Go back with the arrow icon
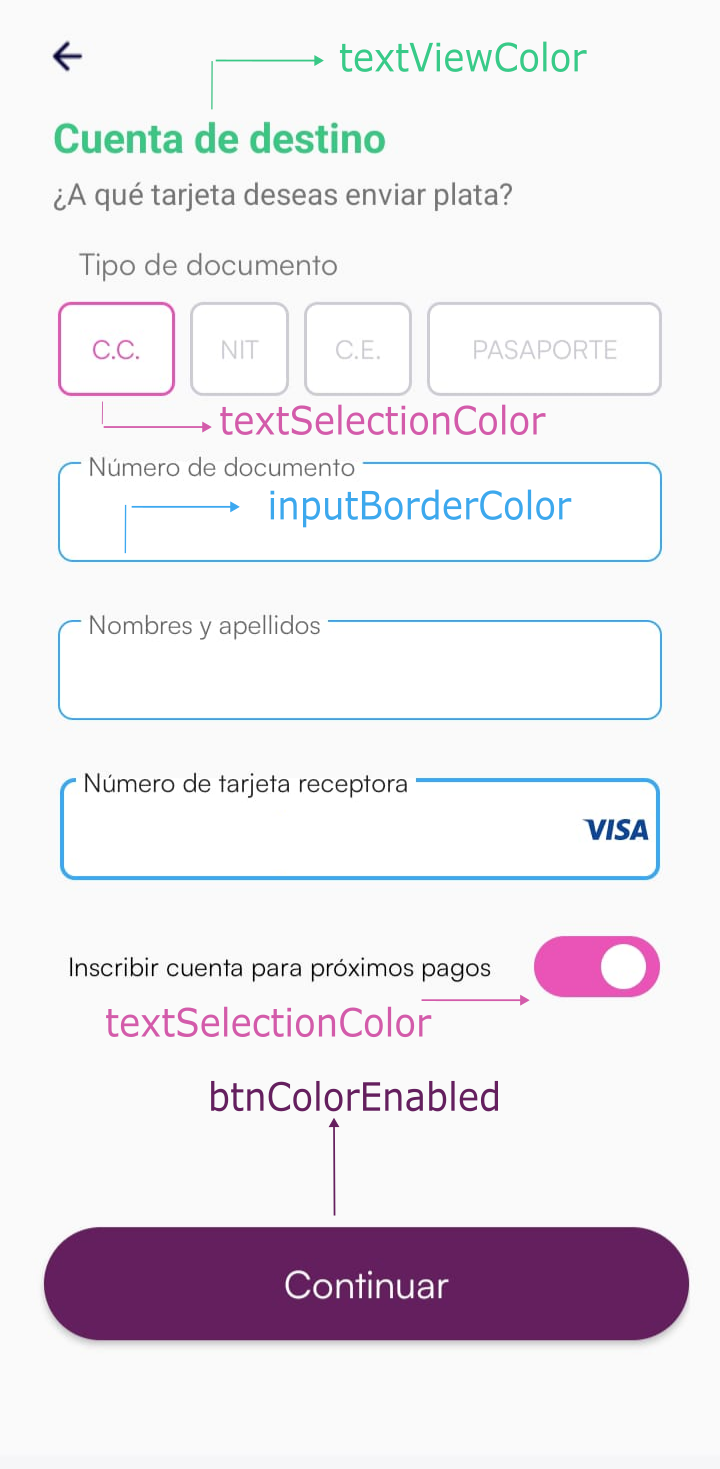 pyautogui.click(x=67, y=56)
